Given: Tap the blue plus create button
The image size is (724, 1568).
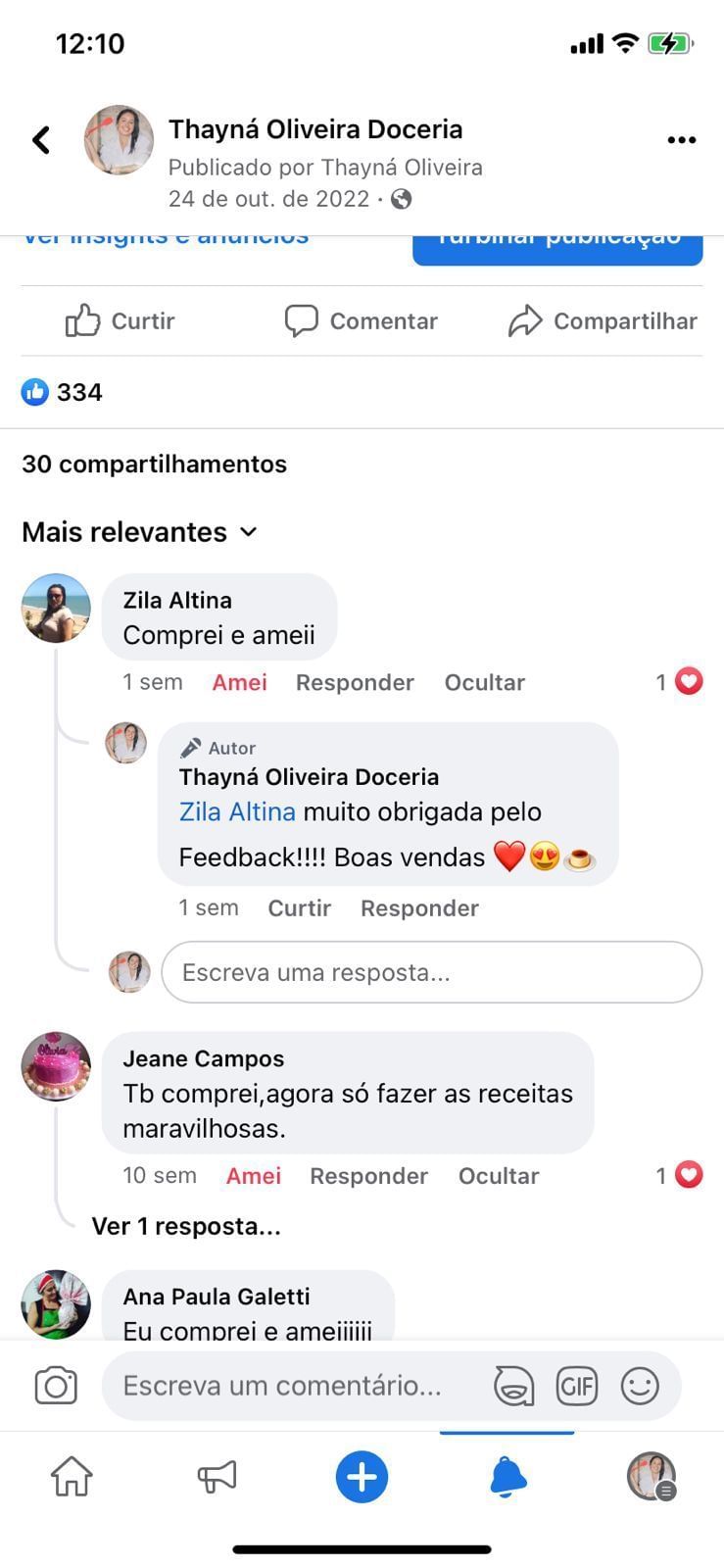Looking at the screenshot, I should click(x=362, y=1476).
